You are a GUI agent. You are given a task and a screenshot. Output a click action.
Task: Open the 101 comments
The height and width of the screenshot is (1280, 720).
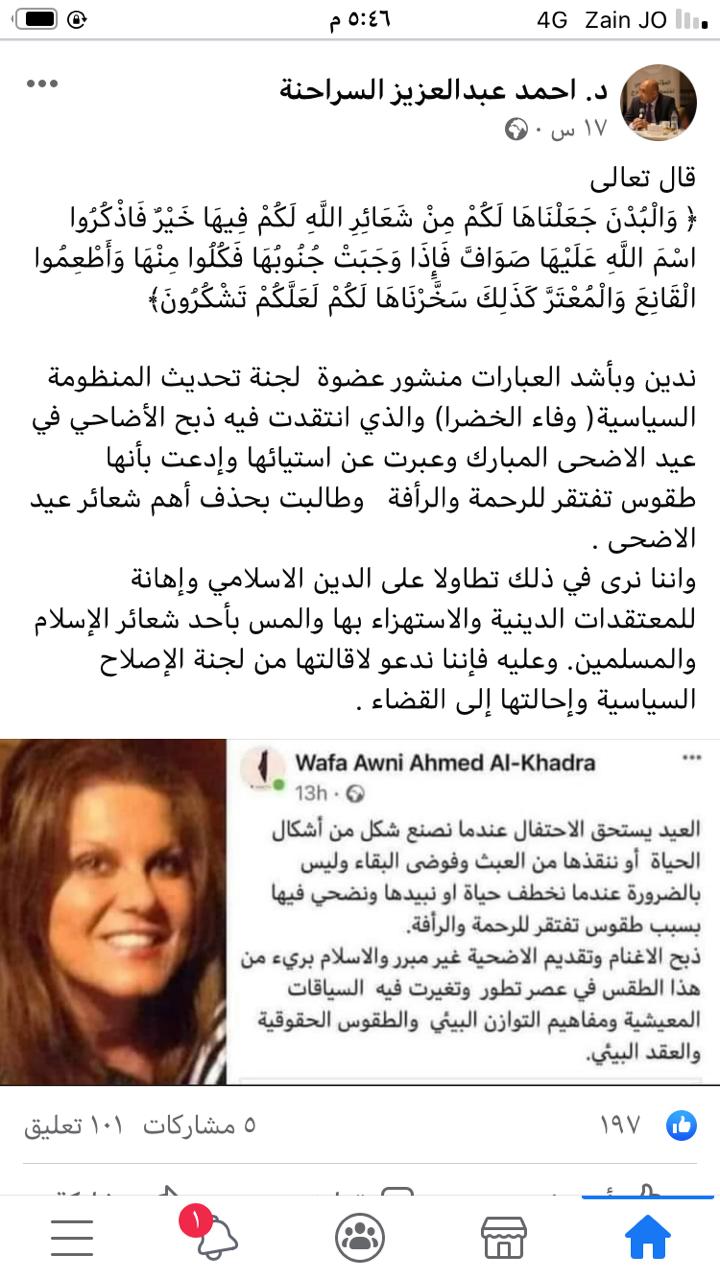[x=73, y=1125]
